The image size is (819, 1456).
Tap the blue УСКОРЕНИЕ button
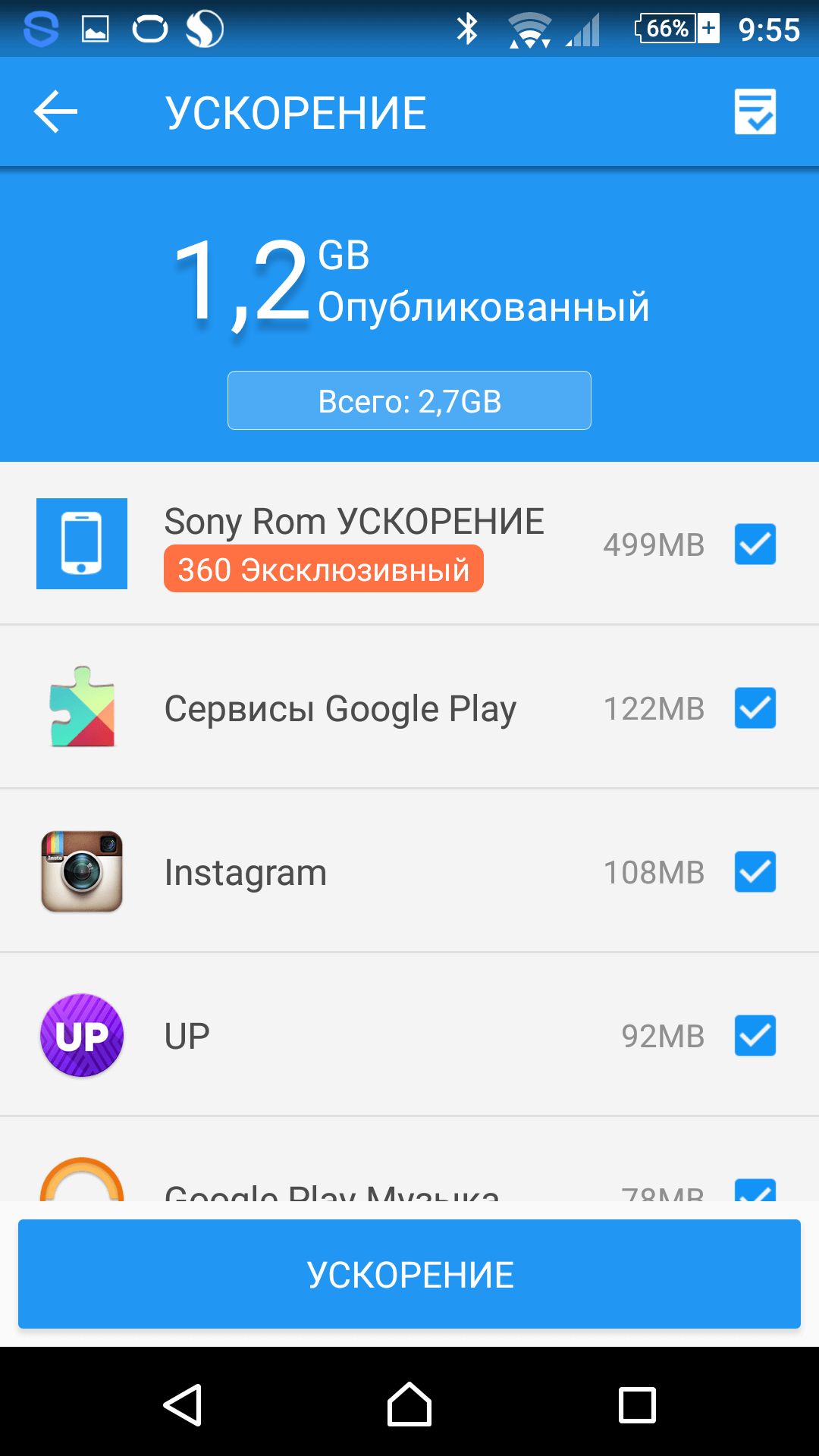point(409,1274)
